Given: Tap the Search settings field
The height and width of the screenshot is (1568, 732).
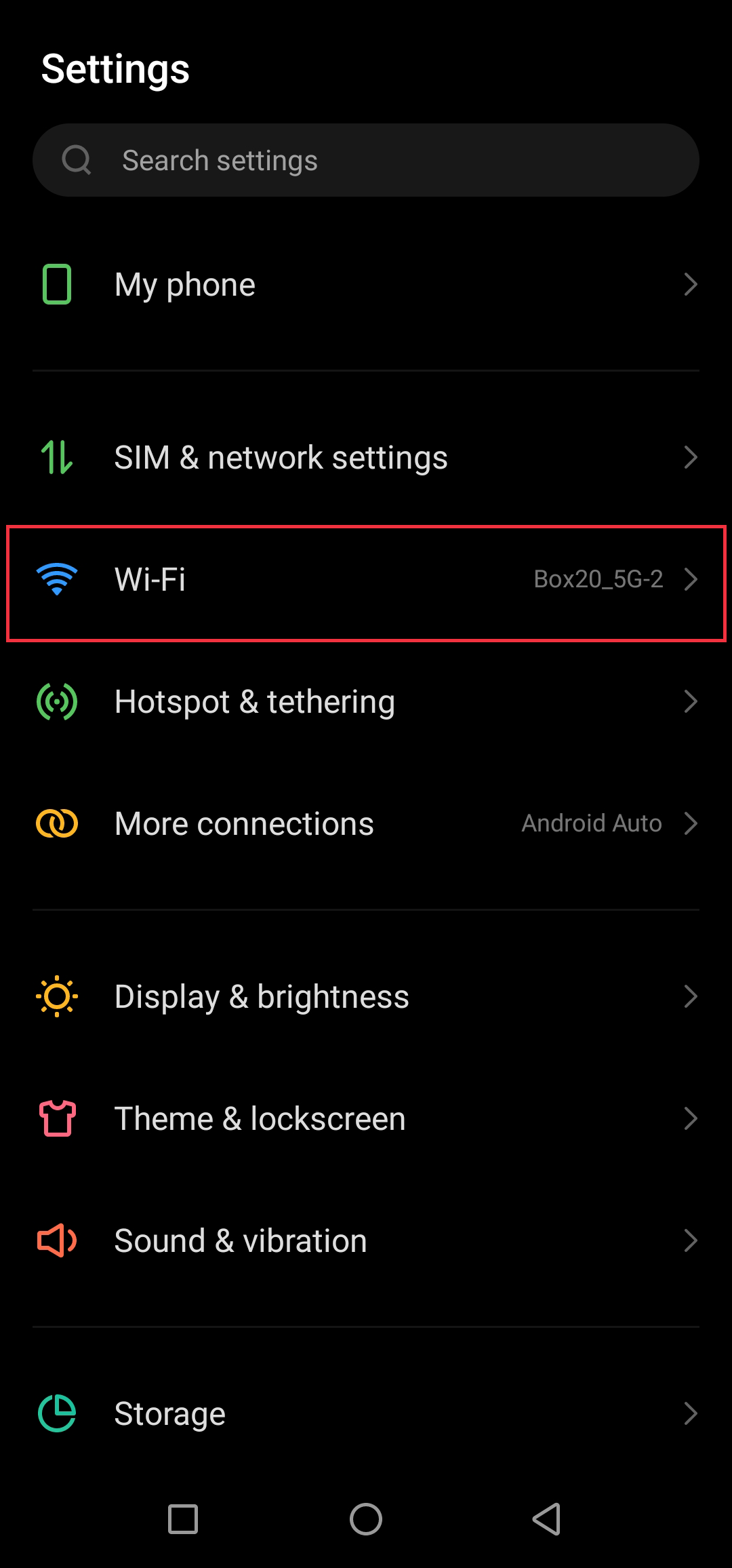Looking at the screenshot, I should tap(366, 160).
